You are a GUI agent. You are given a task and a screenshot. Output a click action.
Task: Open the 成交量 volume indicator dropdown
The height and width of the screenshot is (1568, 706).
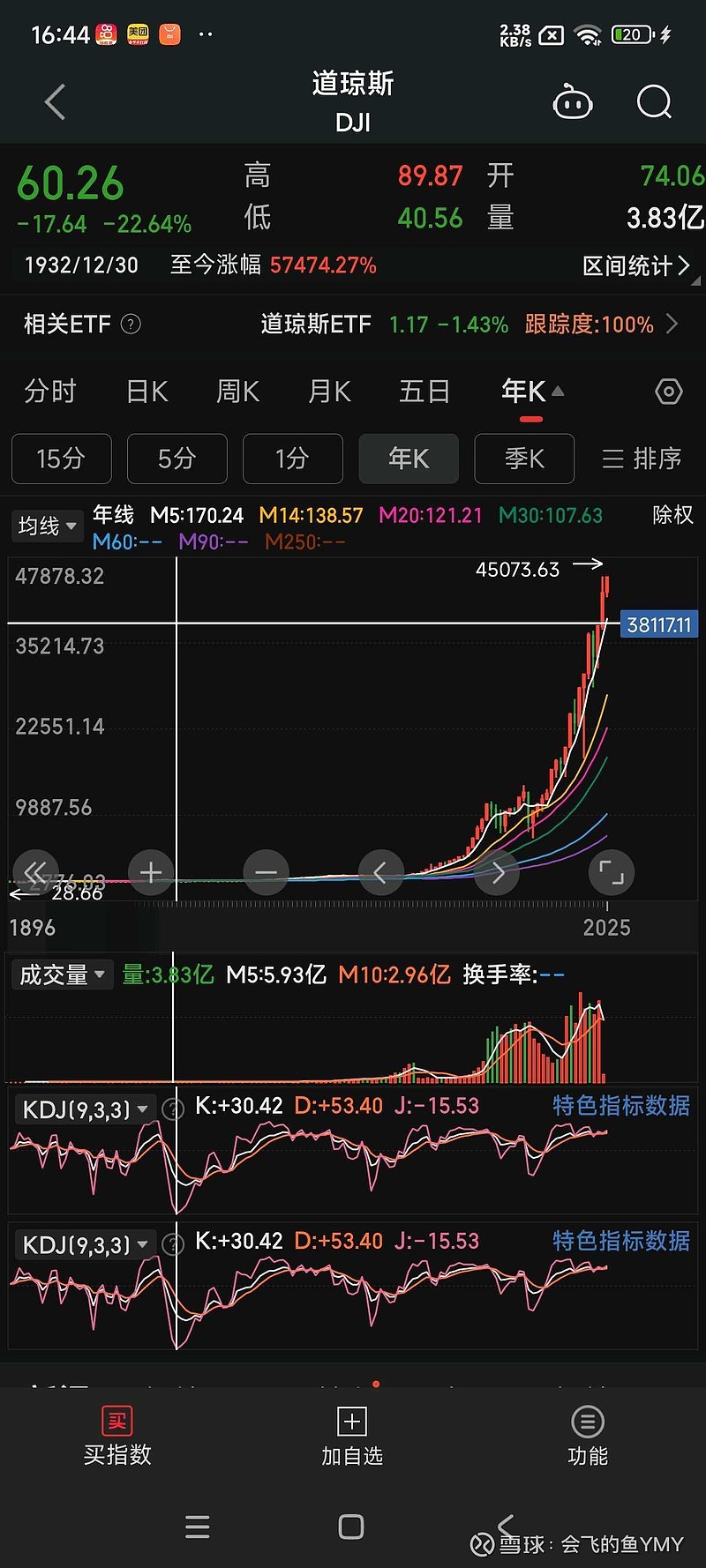[x=62, y=974]
